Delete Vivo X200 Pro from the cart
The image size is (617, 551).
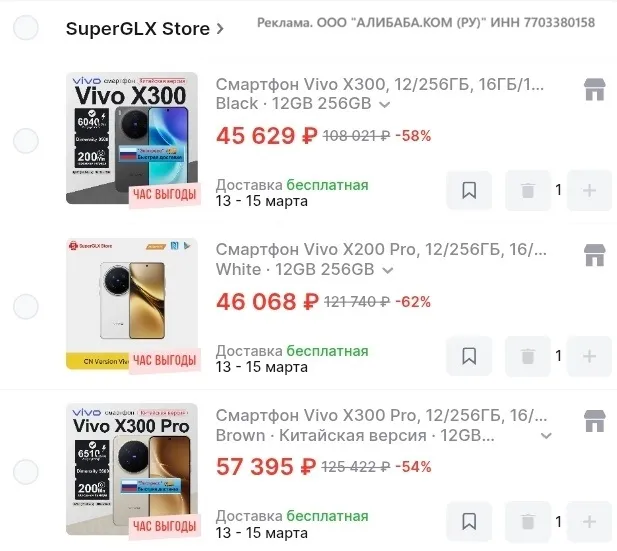[528, 355]
